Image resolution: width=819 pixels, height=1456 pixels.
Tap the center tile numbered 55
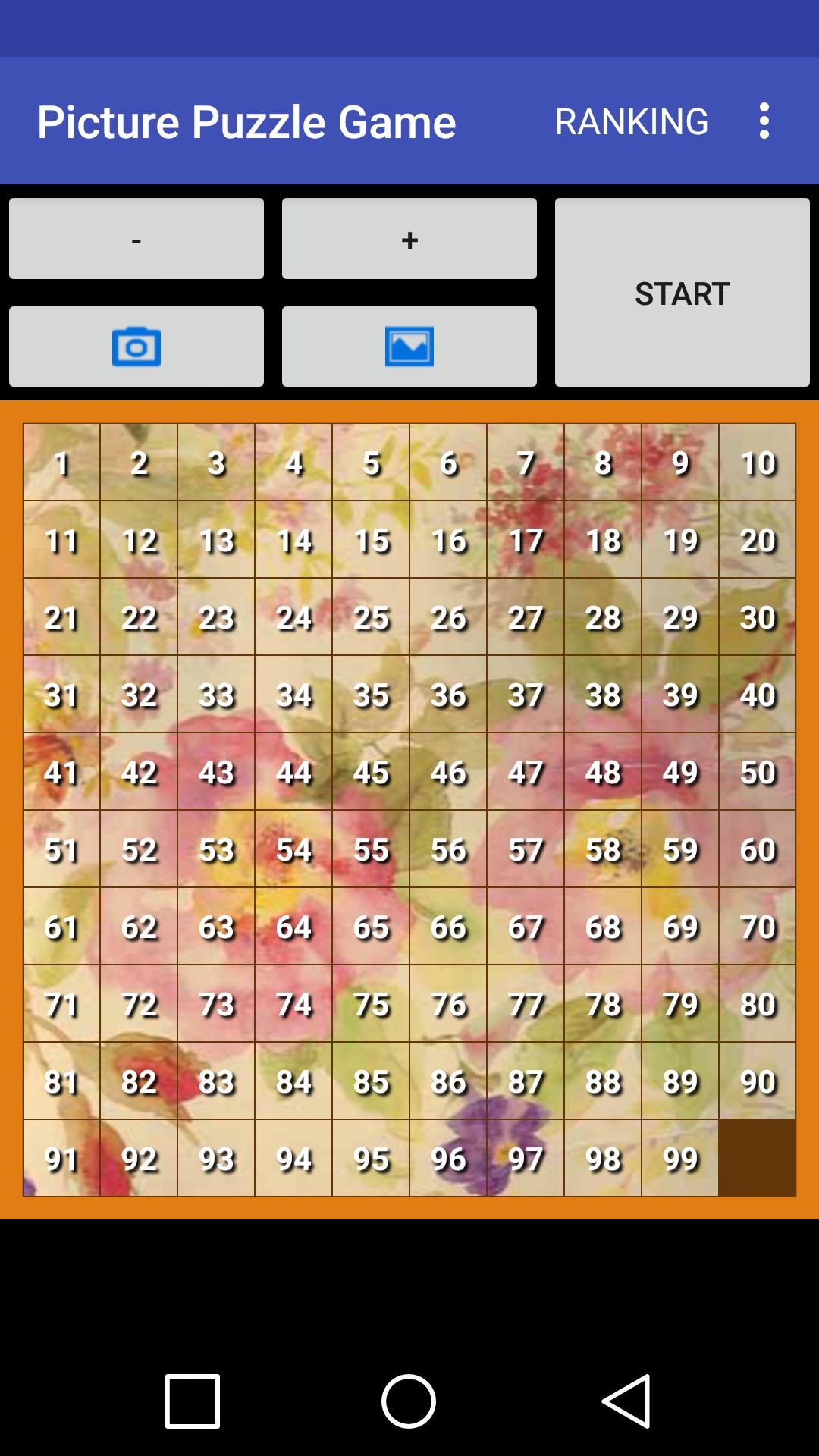coord(371,849)
